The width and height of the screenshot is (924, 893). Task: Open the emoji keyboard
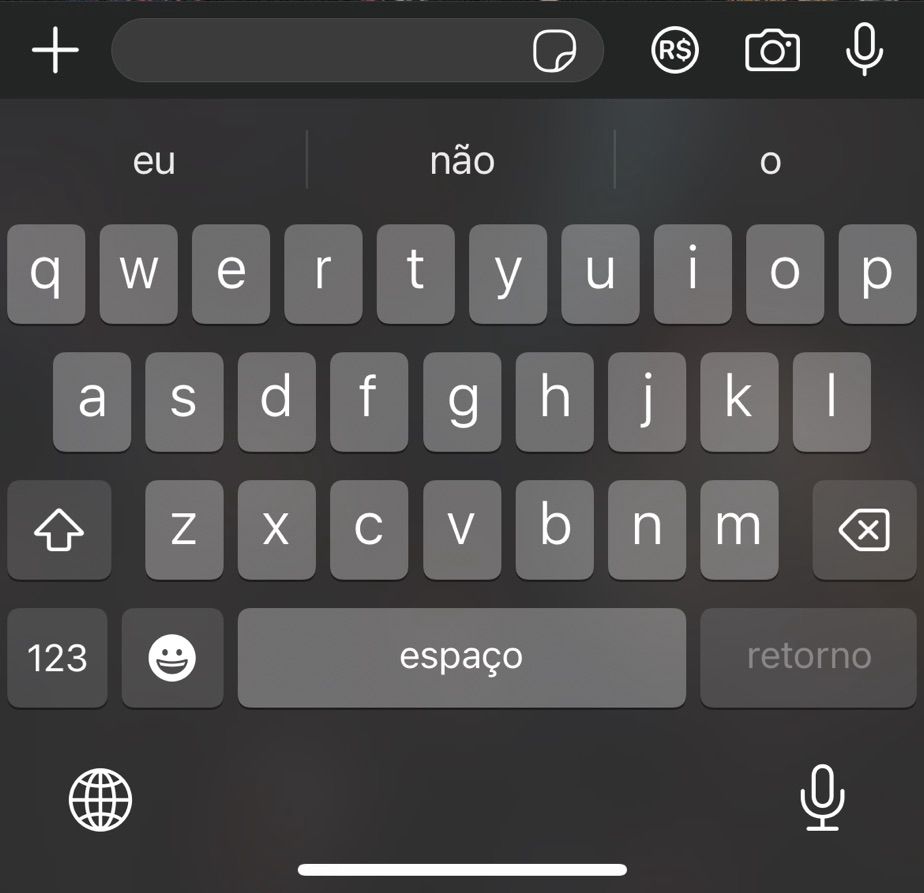pos(172,657)
